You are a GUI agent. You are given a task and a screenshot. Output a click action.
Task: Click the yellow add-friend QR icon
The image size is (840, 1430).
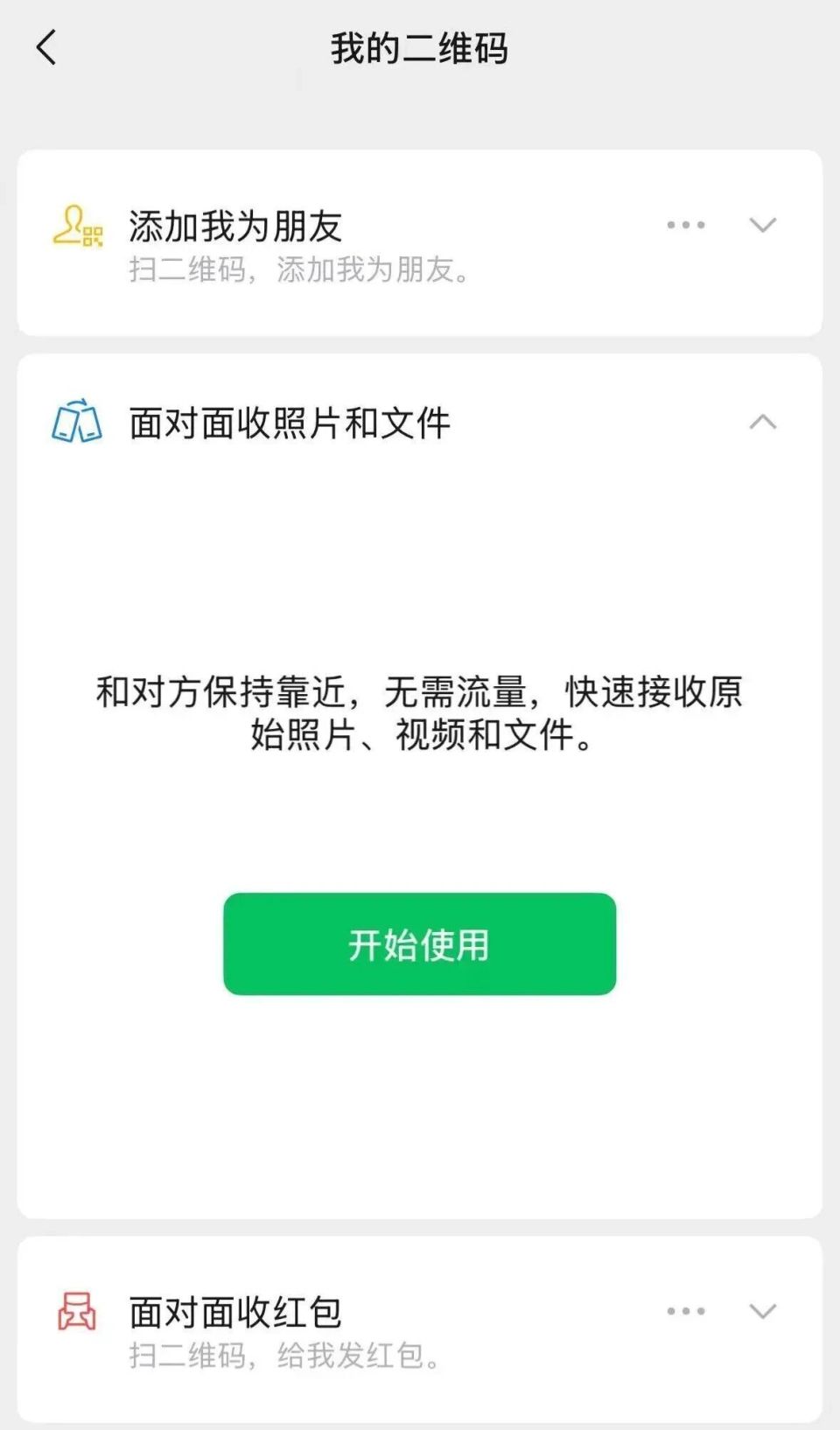[77, 228]
